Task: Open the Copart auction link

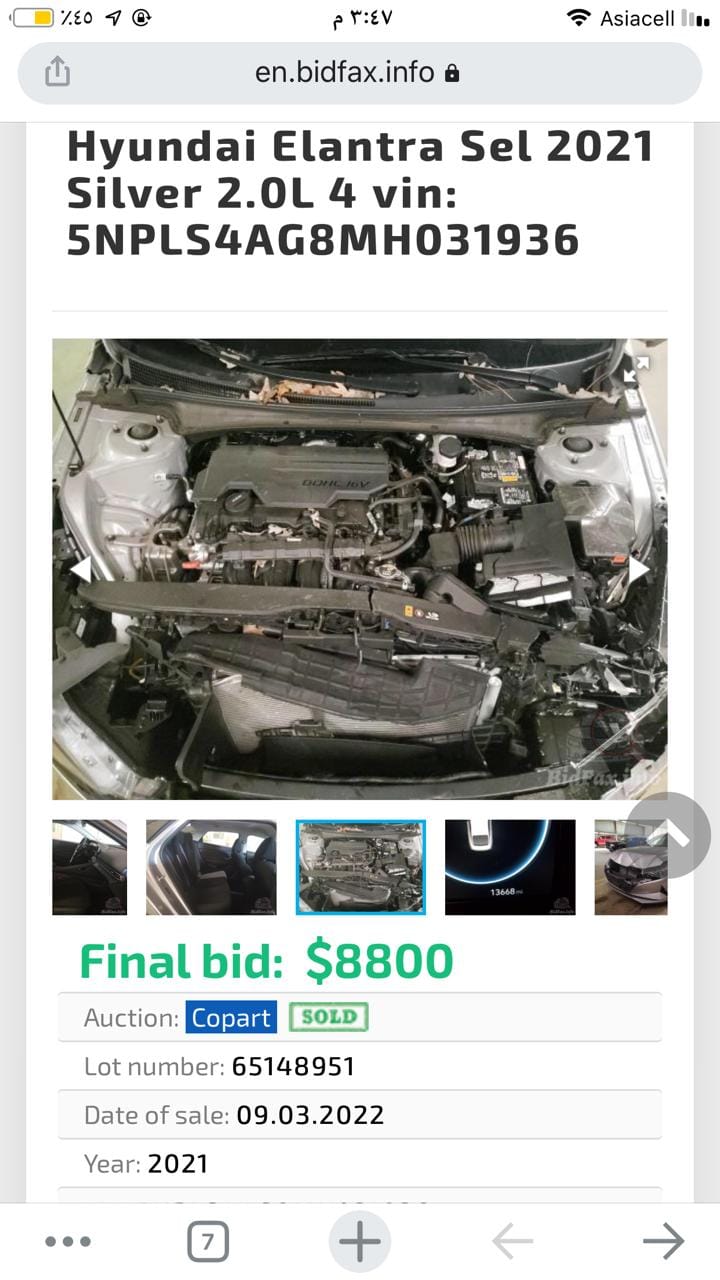Action: tap(231, 1018)
